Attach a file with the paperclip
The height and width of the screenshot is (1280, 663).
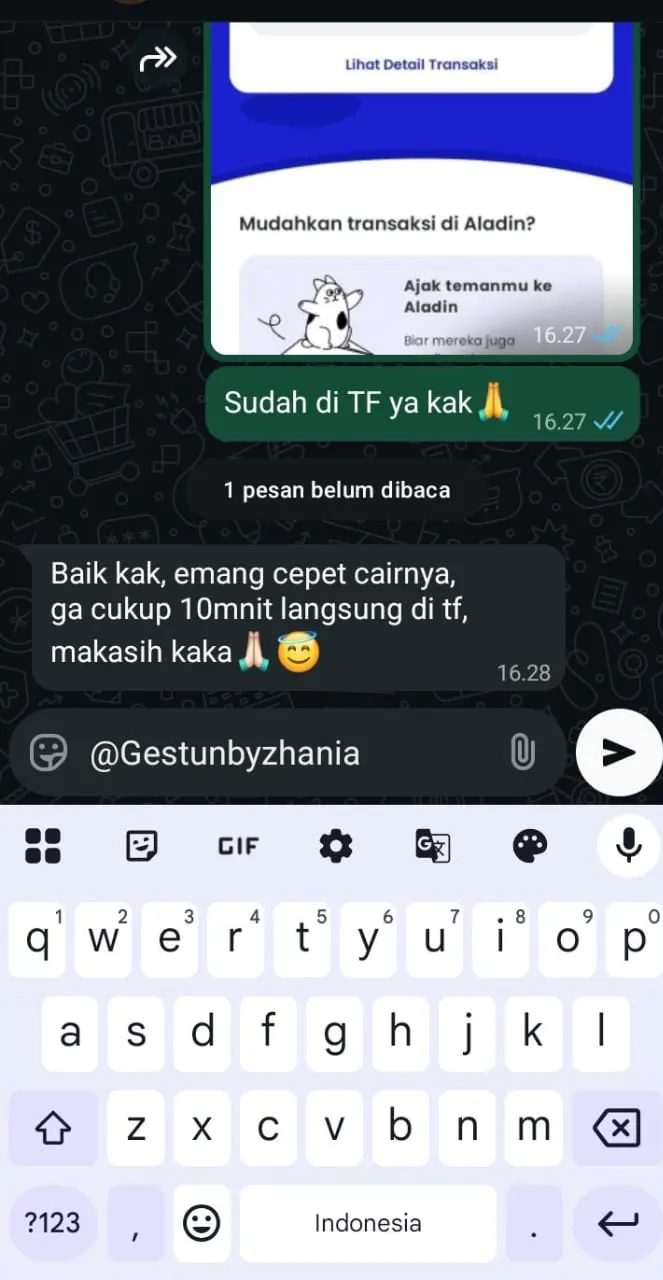point(521,752)
